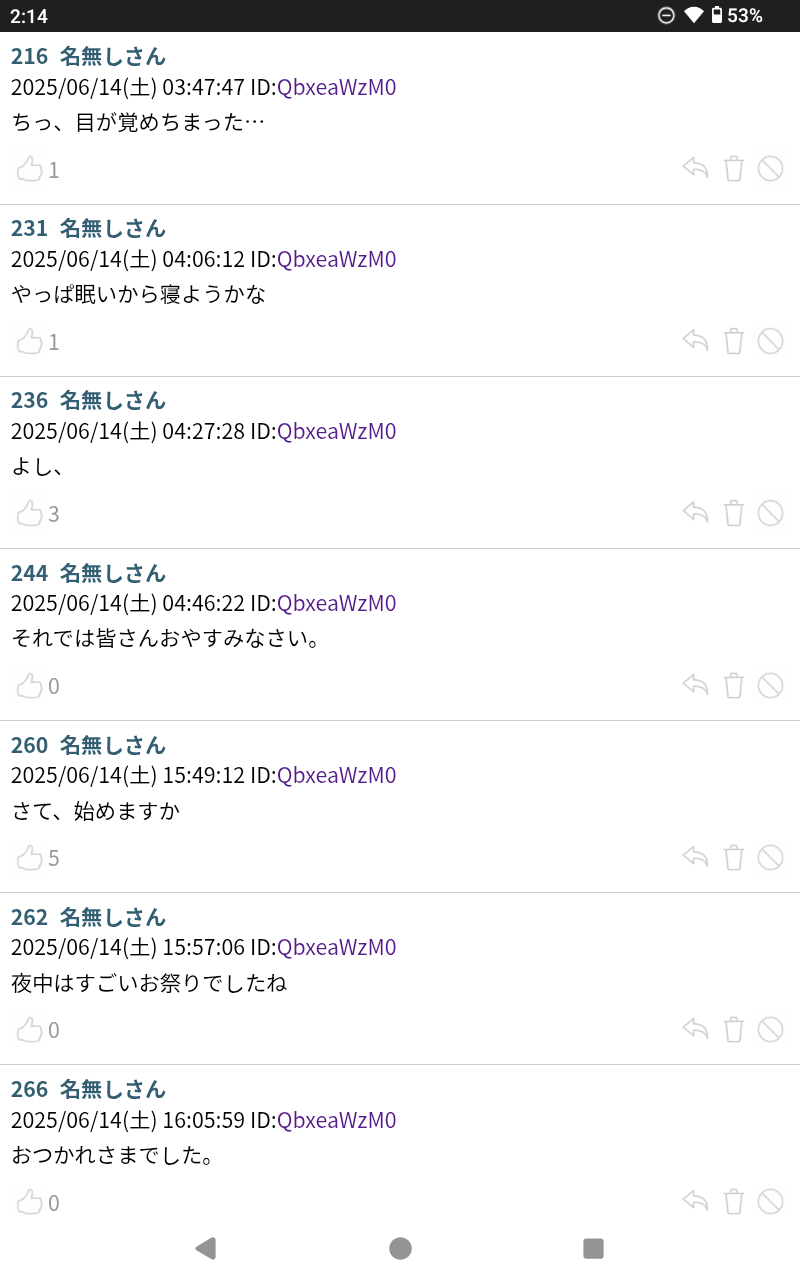
Task: Like post 236 saying よし、
Action: (30, 513)
